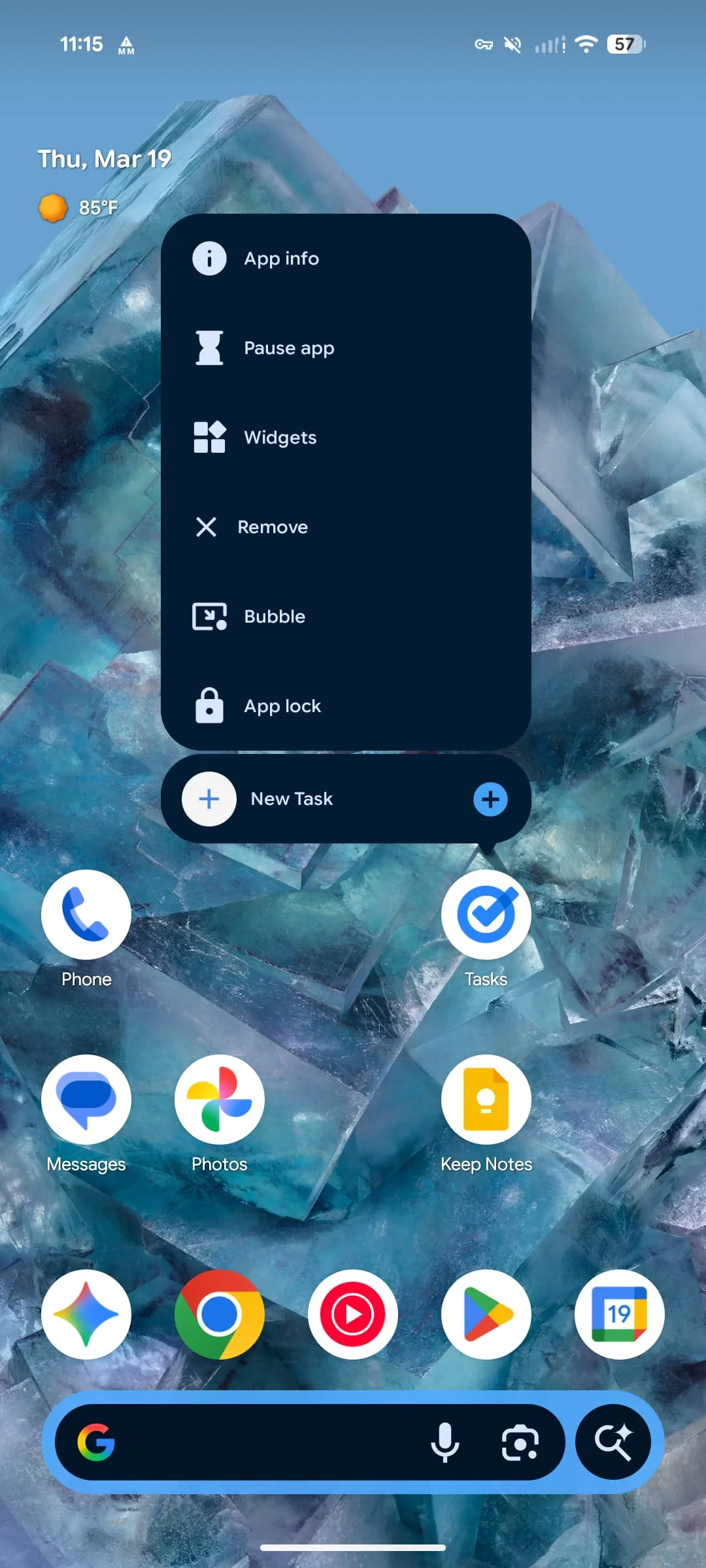Open Google Photos
This screenshot has width=706, height=1568.
pos(220,1100)
